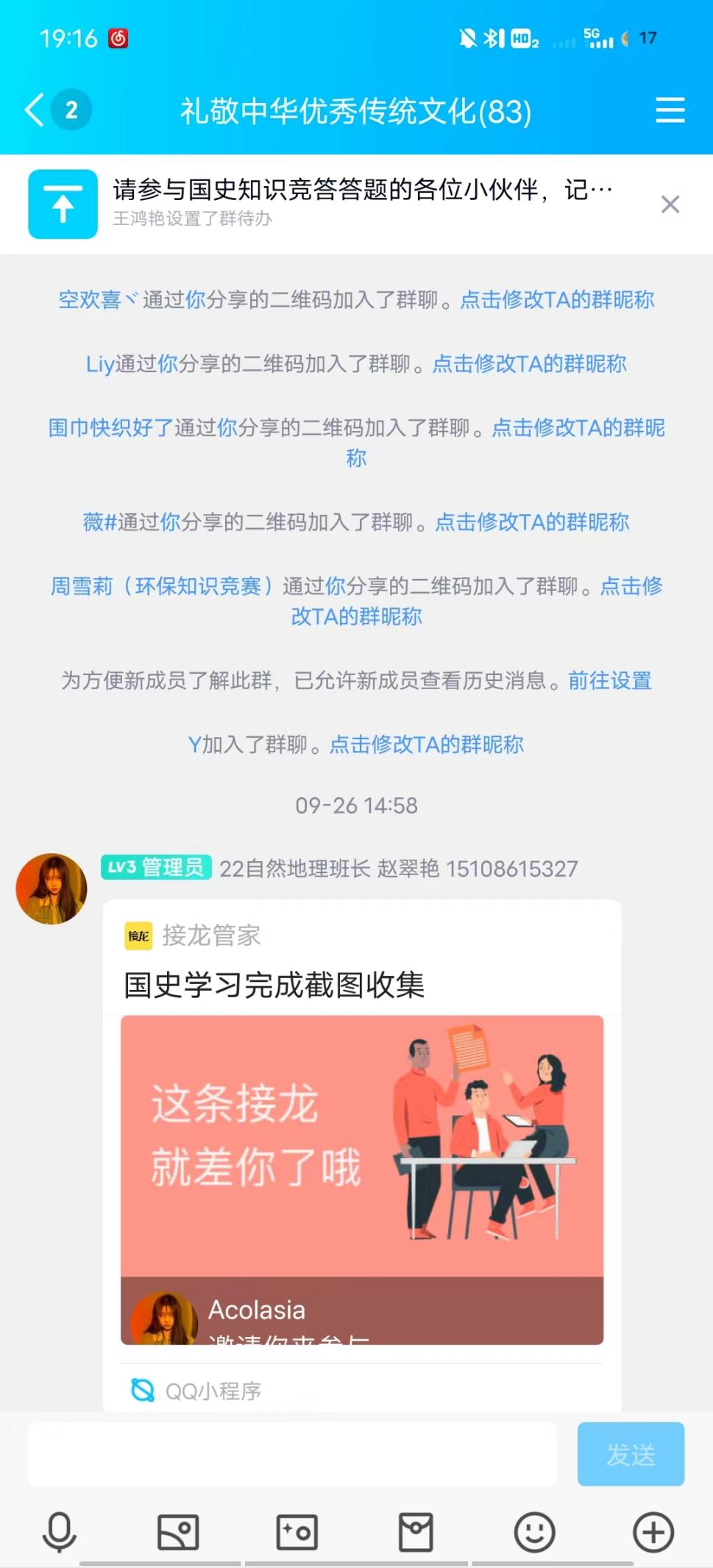Open the emoji panel

(534, 1532)
